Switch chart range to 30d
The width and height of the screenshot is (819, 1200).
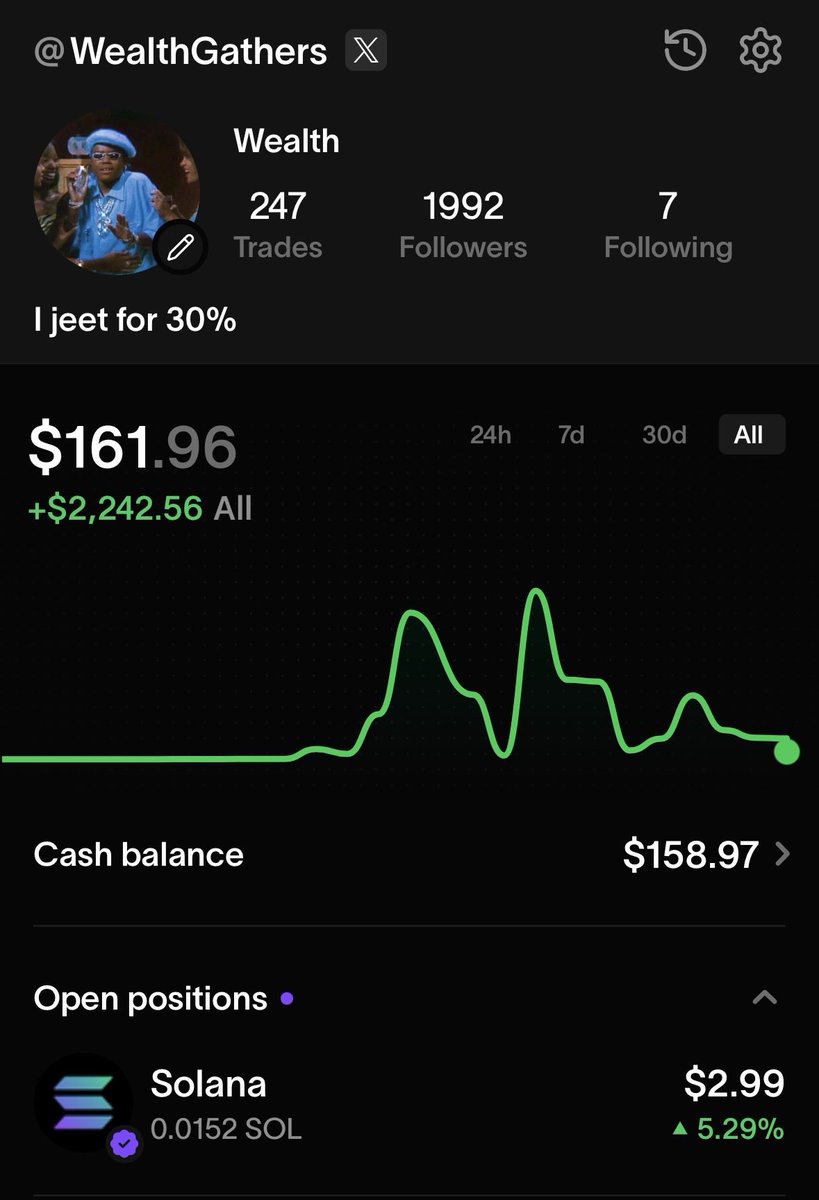pyautogui.click(x=664, y=435)
